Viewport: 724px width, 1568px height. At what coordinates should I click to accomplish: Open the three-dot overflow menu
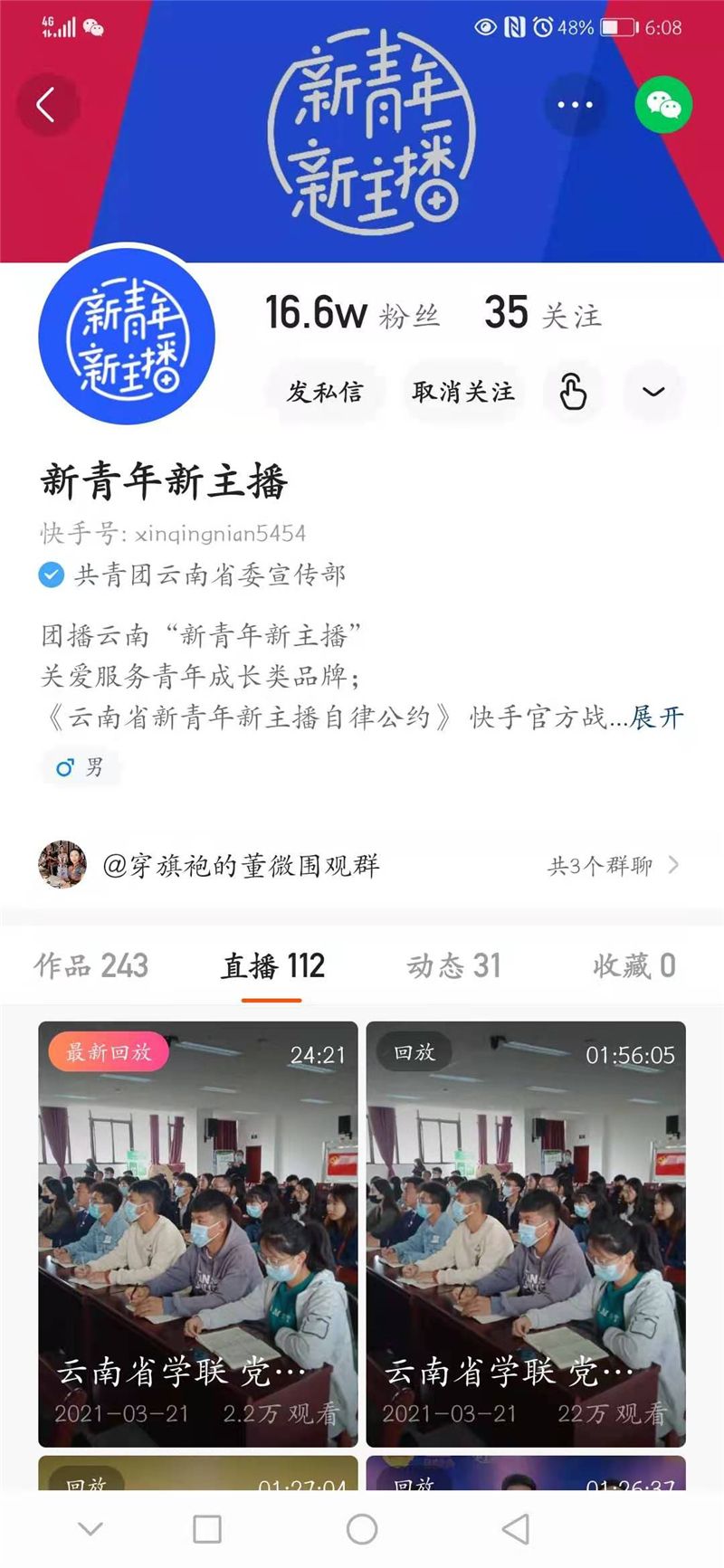point(575,105)
